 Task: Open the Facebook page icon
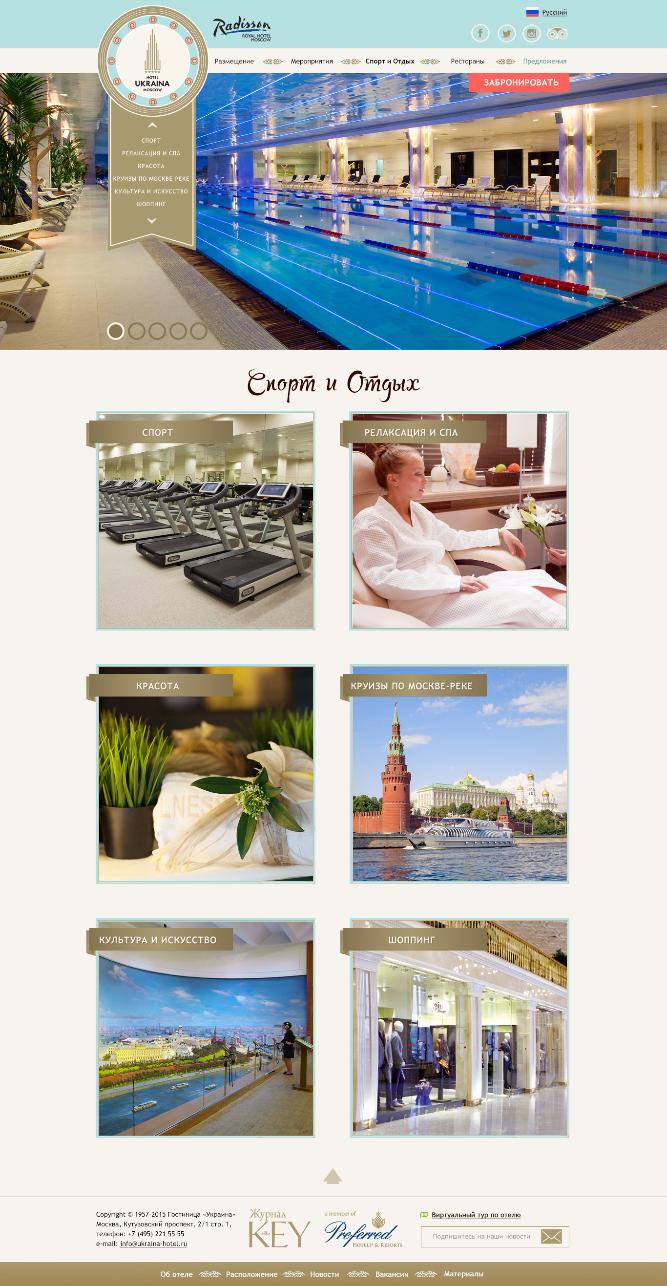480,33
